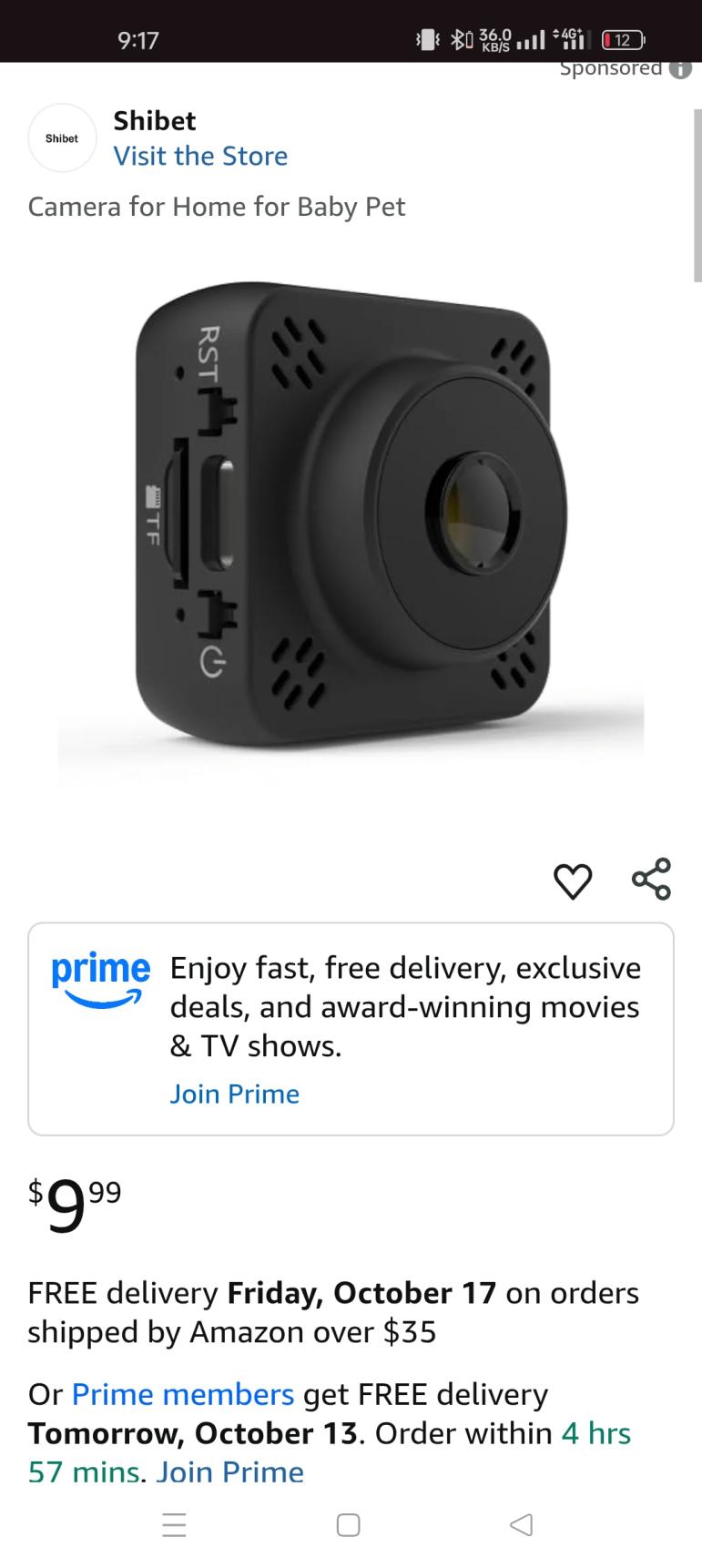Tap Join Prime in the Prime banner

(x=234, y=1094)
